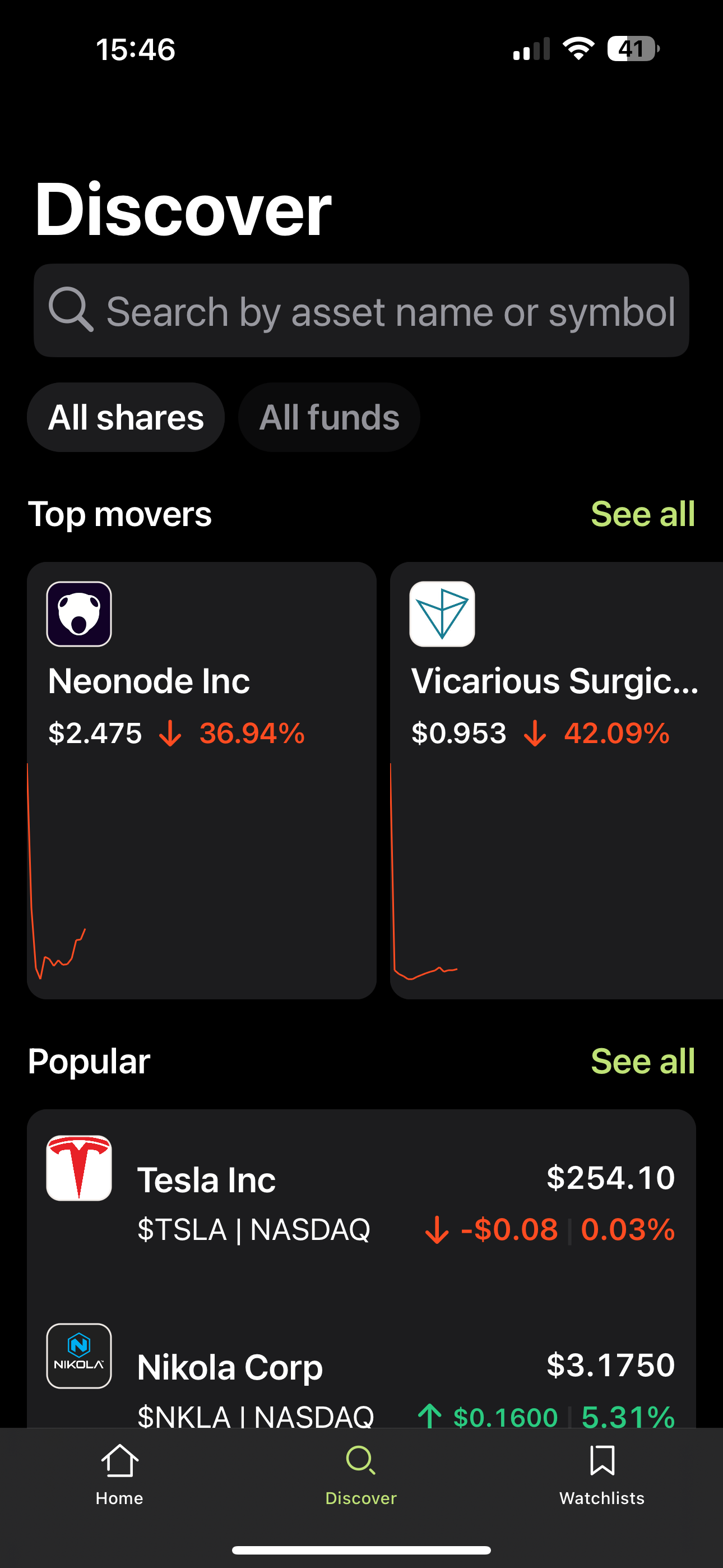Screen dimensions: 723x1568
Task: See all Top movers
Action: pos(643,514)
